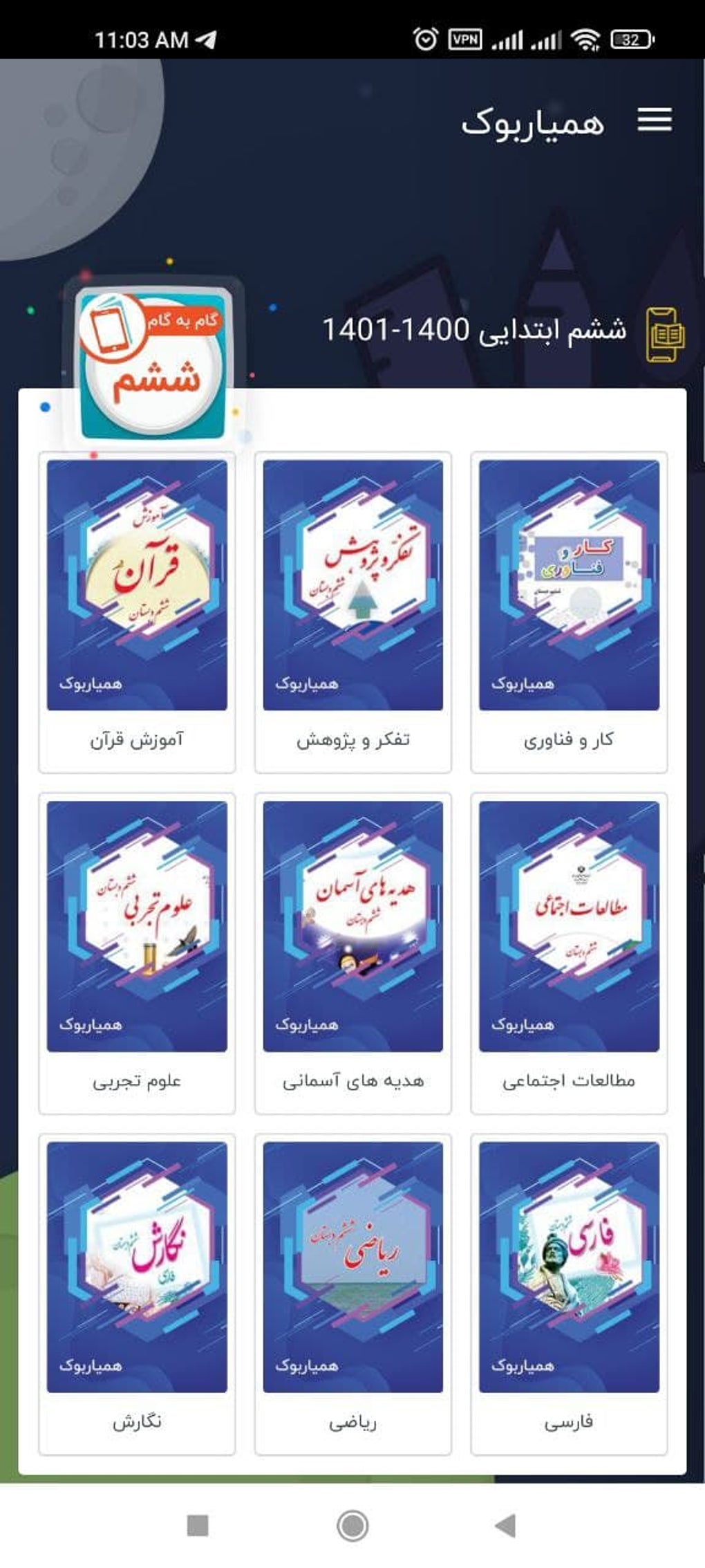Screen dimensions: 705x1568
Task: Select the تفکر و پژوهش book card
Action: (352, 611)
